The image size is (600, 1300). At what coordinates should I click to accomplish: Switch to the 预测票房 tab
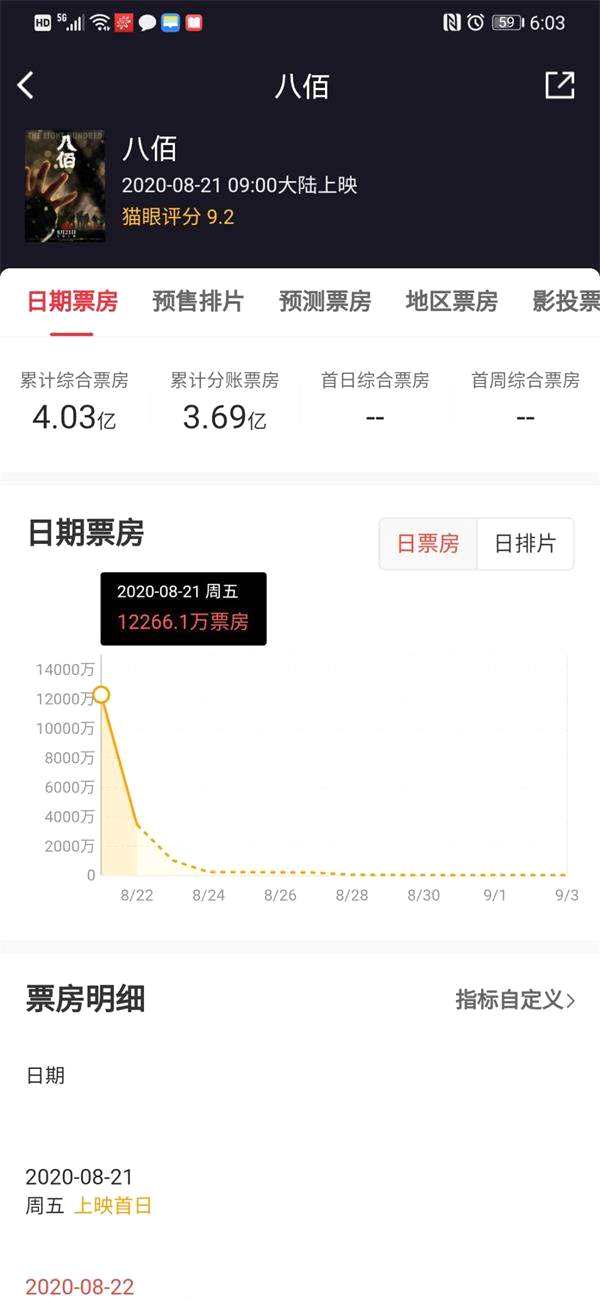click(325, 302)
